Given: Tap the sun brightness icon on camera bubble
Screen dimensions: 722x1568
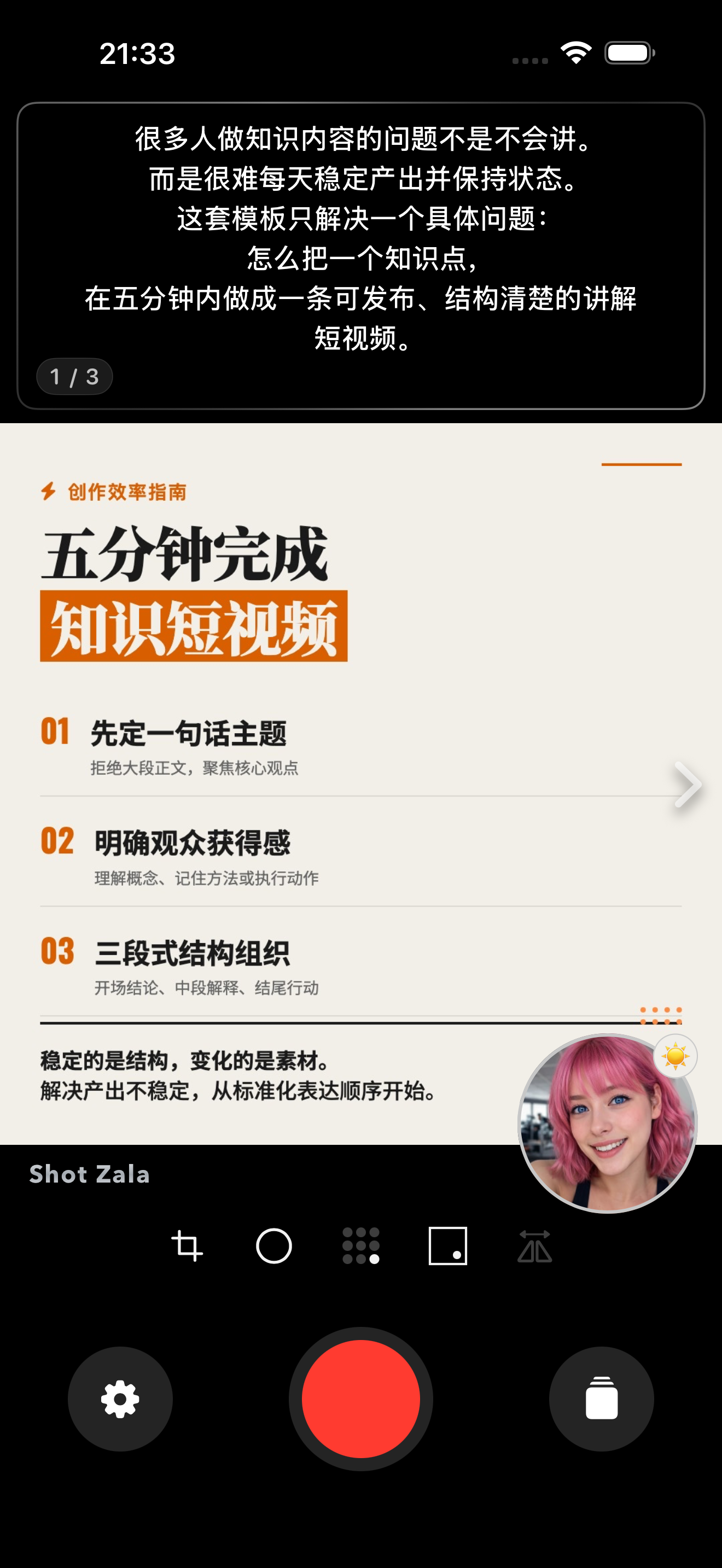Looking at the screenshot, I should click(675, 1056).
